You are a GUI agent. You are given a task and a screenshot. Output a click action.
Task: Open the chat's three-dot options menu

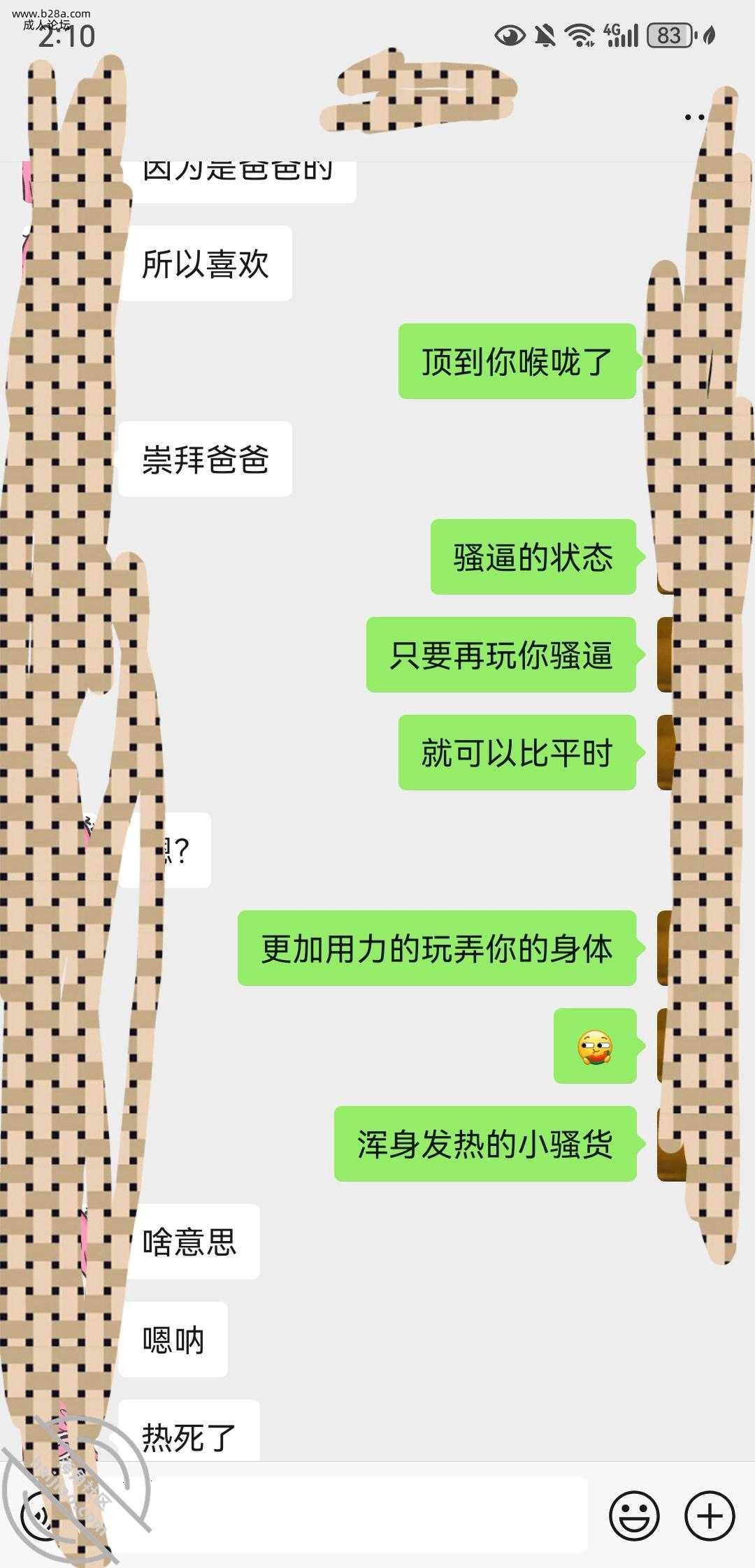pyautogui.click(x=693, y=117)
